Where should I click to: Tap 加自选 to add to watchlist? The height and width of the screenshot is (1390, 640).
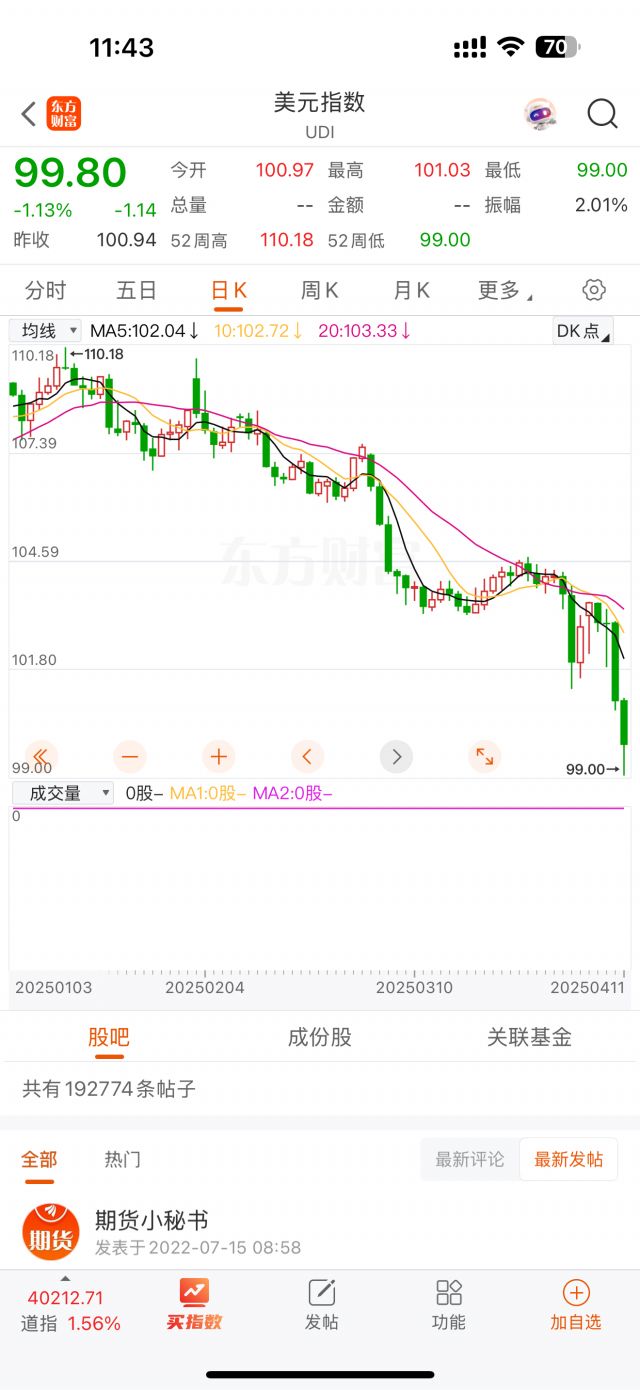coord(576,1305)
